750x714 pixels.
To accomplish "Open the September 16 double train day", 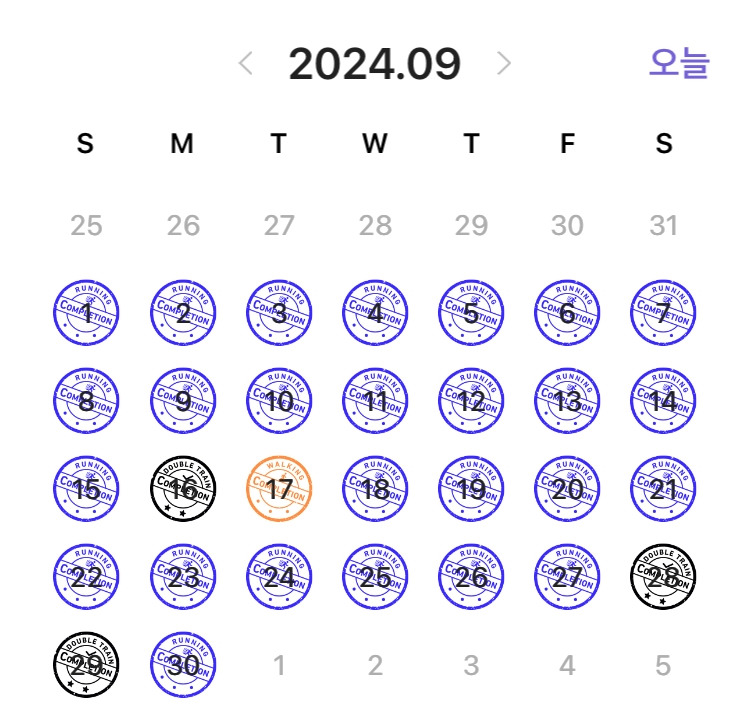I will [x=183, y=489].
